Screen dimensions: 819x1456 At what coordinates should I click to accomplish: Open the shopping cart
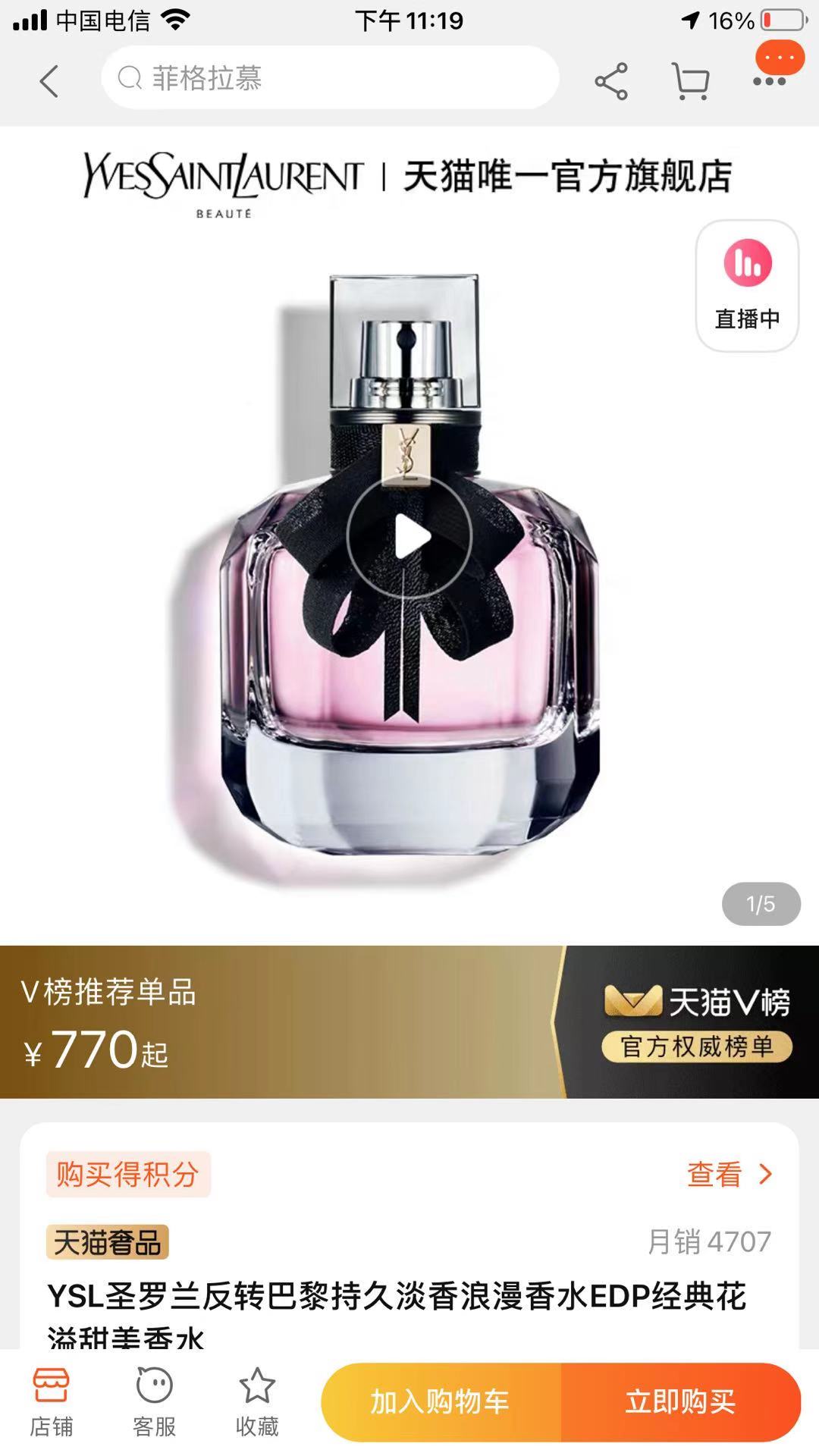coord(690,81)
